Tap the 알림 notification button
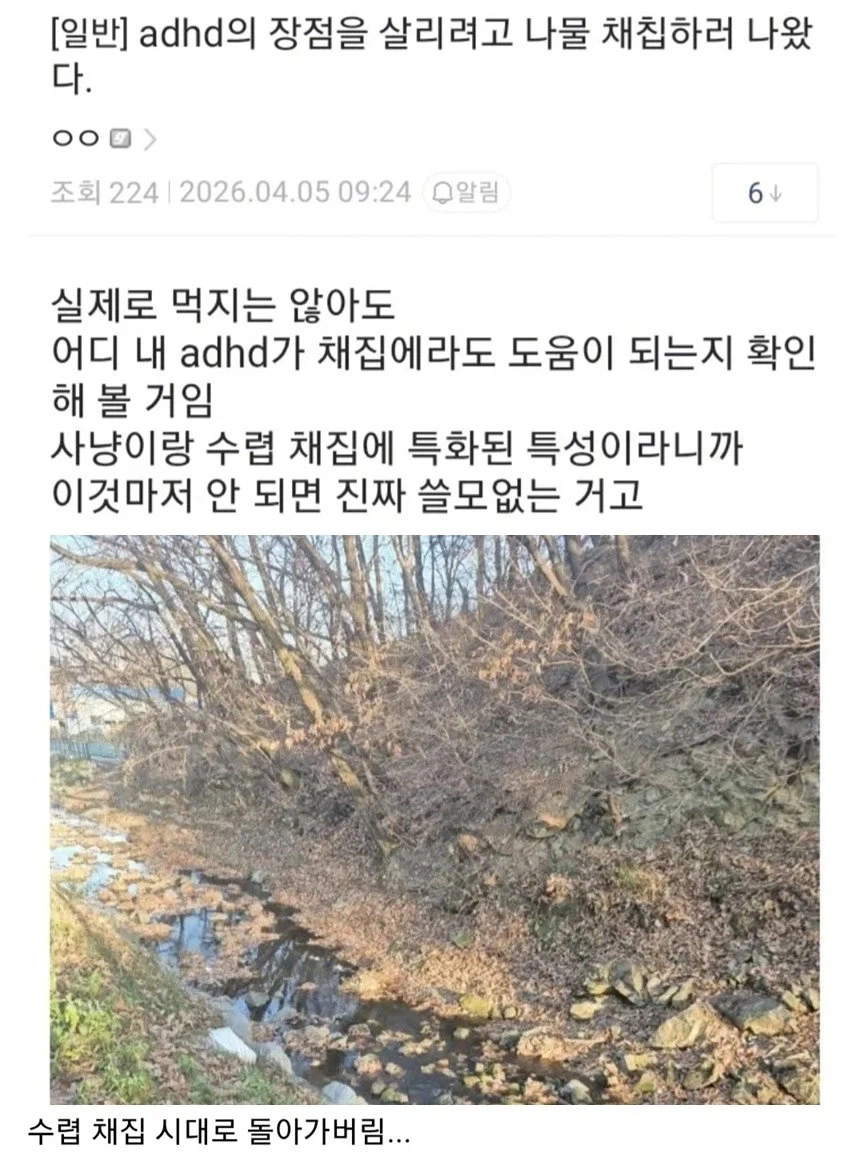Viewport: 864px width, 1175px height. pos(466,192)
